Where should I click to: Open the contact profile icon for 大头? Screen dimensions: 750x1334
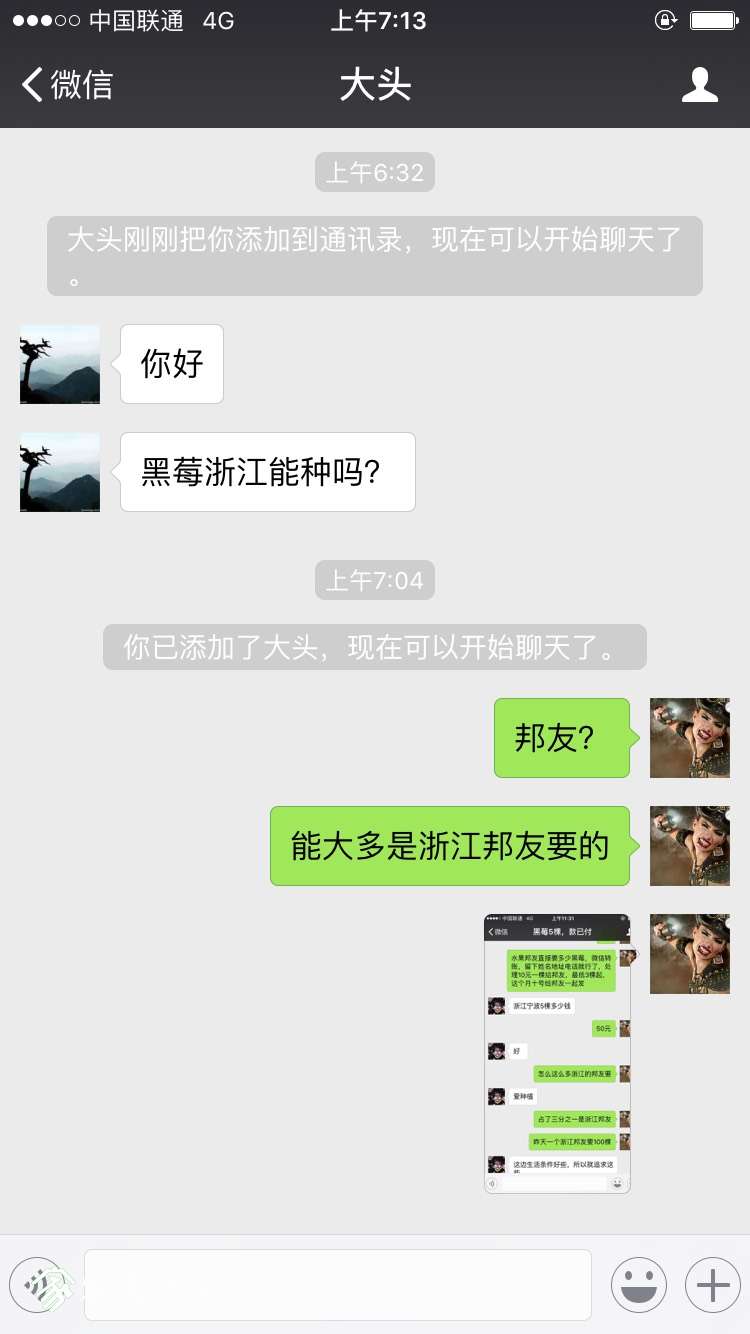pyautogui.click(x=699, y=85)
